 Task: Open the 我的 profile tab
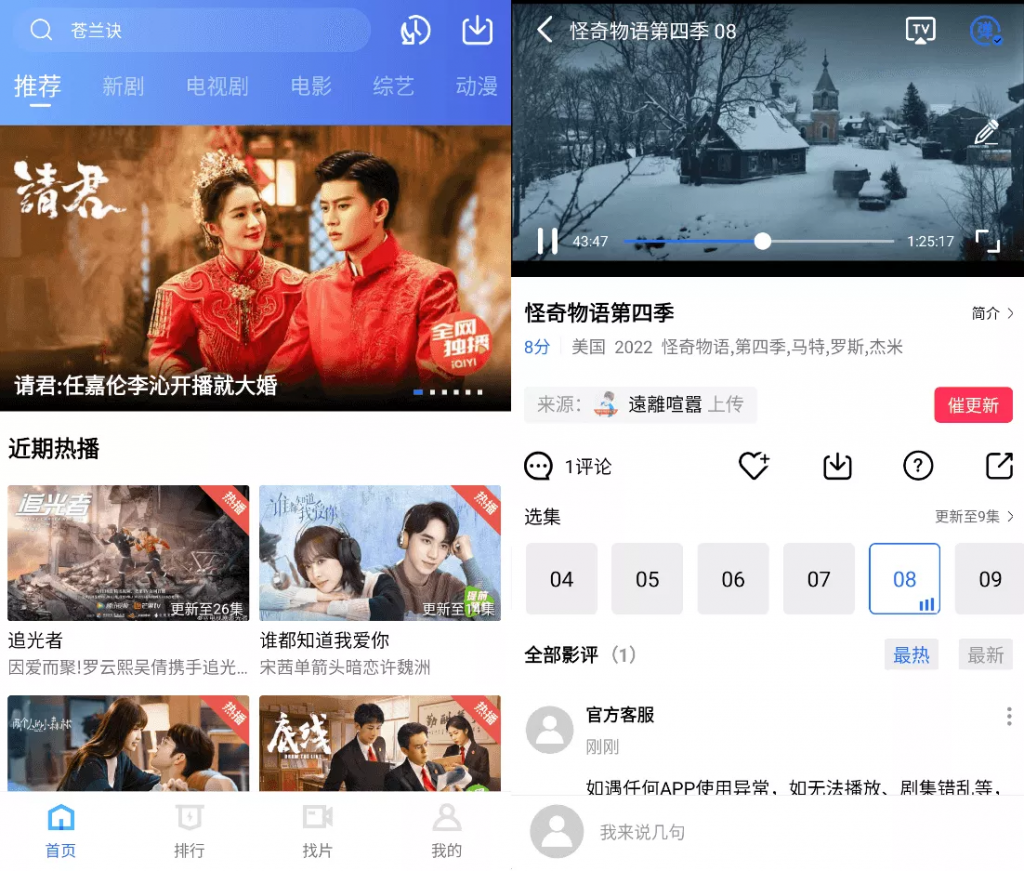(446, 831)
